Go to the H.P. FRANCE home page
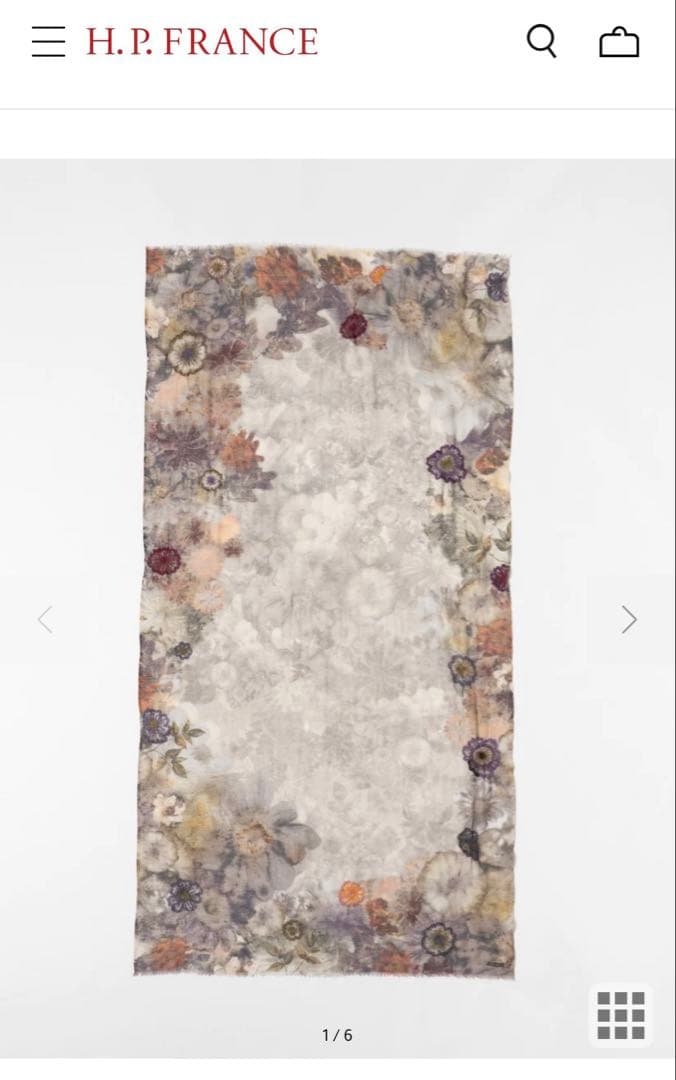The image size is (676, 1080). (x=202, y=42)
